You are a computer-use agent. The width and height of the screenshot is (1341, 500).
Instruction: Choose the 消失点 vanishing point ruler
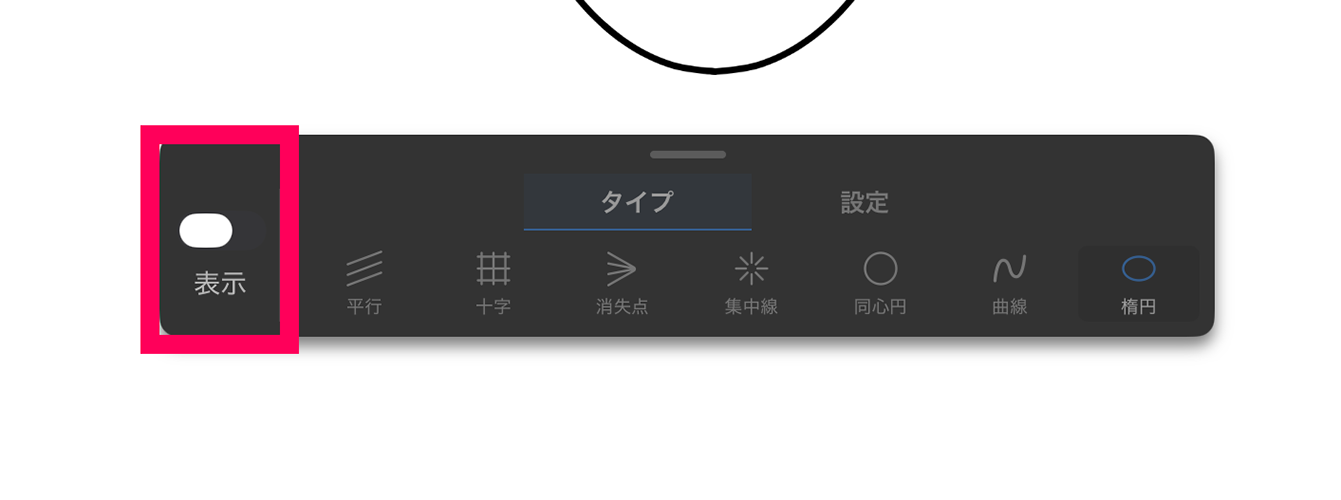coord(621,283)
